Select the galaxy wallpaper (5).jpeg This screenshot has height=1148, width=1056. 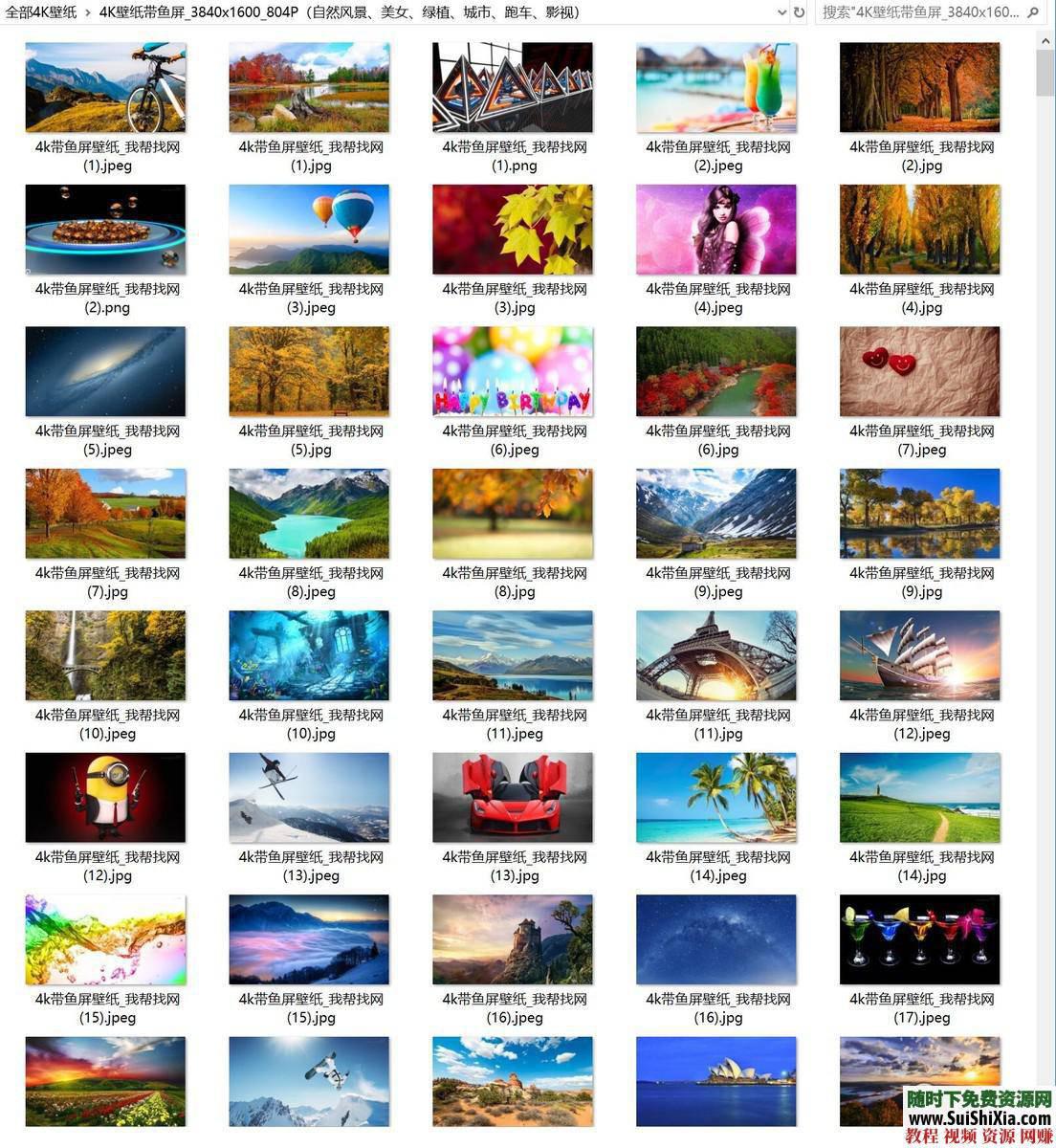pyautogui.click(x=106, y=371)
